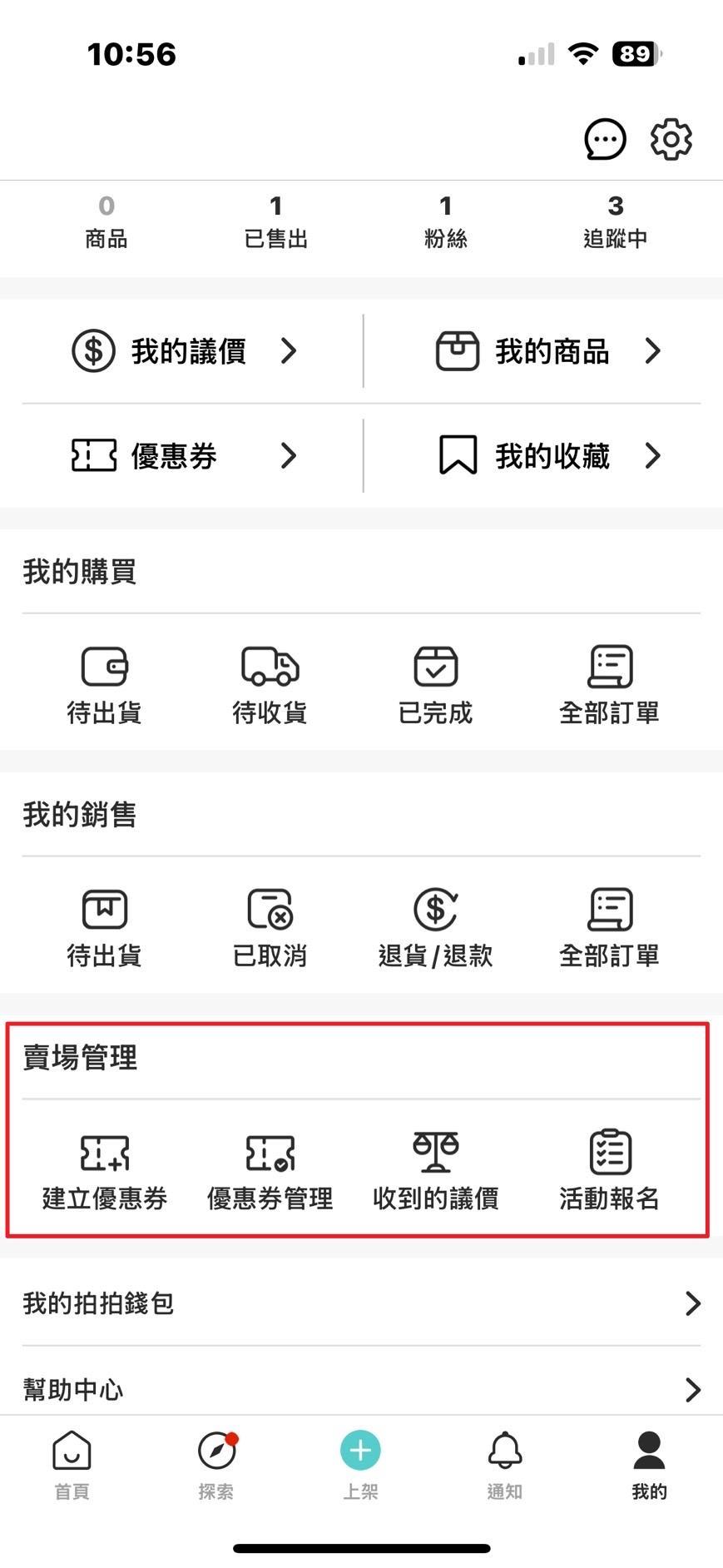Tap 待出貨 under 我的銷售

tap(104, 927)
